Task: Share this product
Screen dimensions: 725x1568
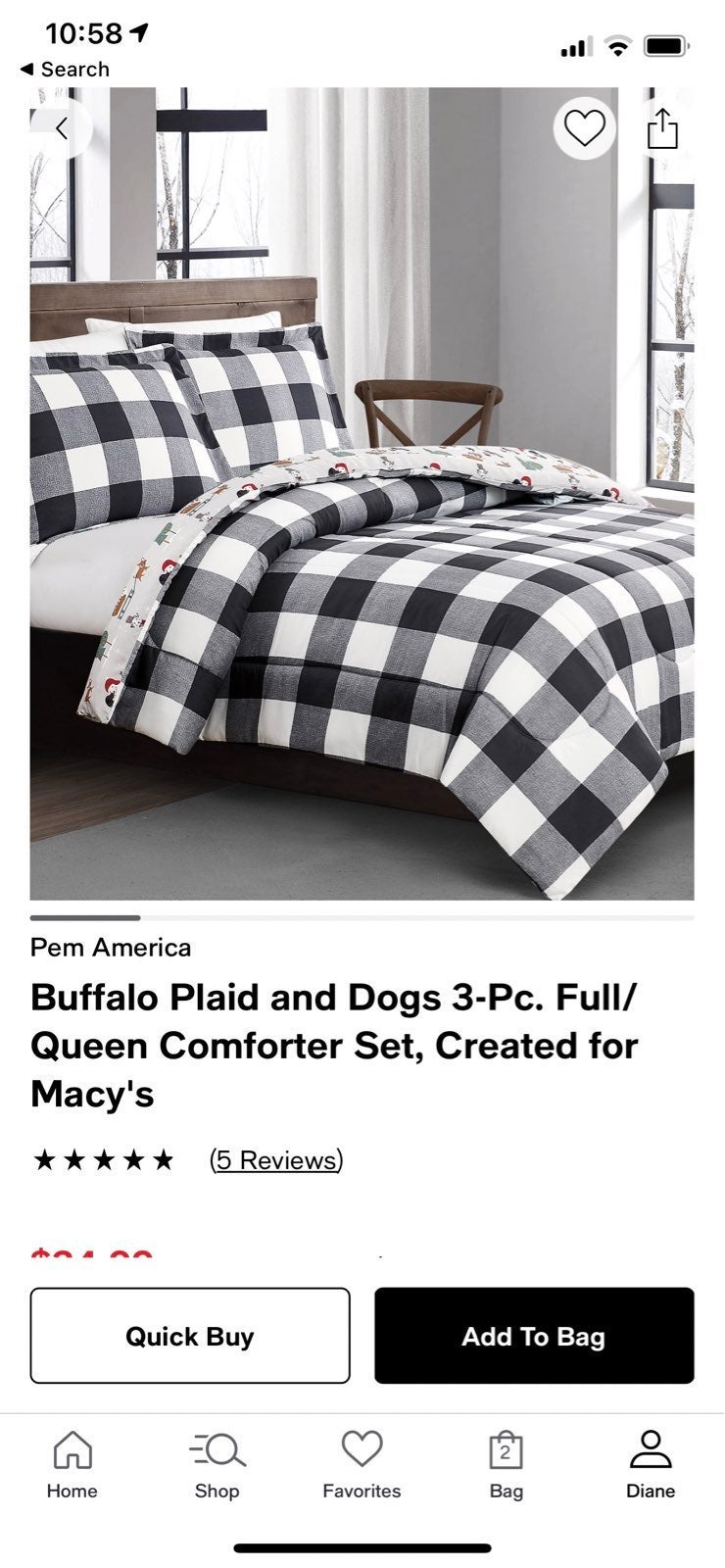Action: (662, 128)
